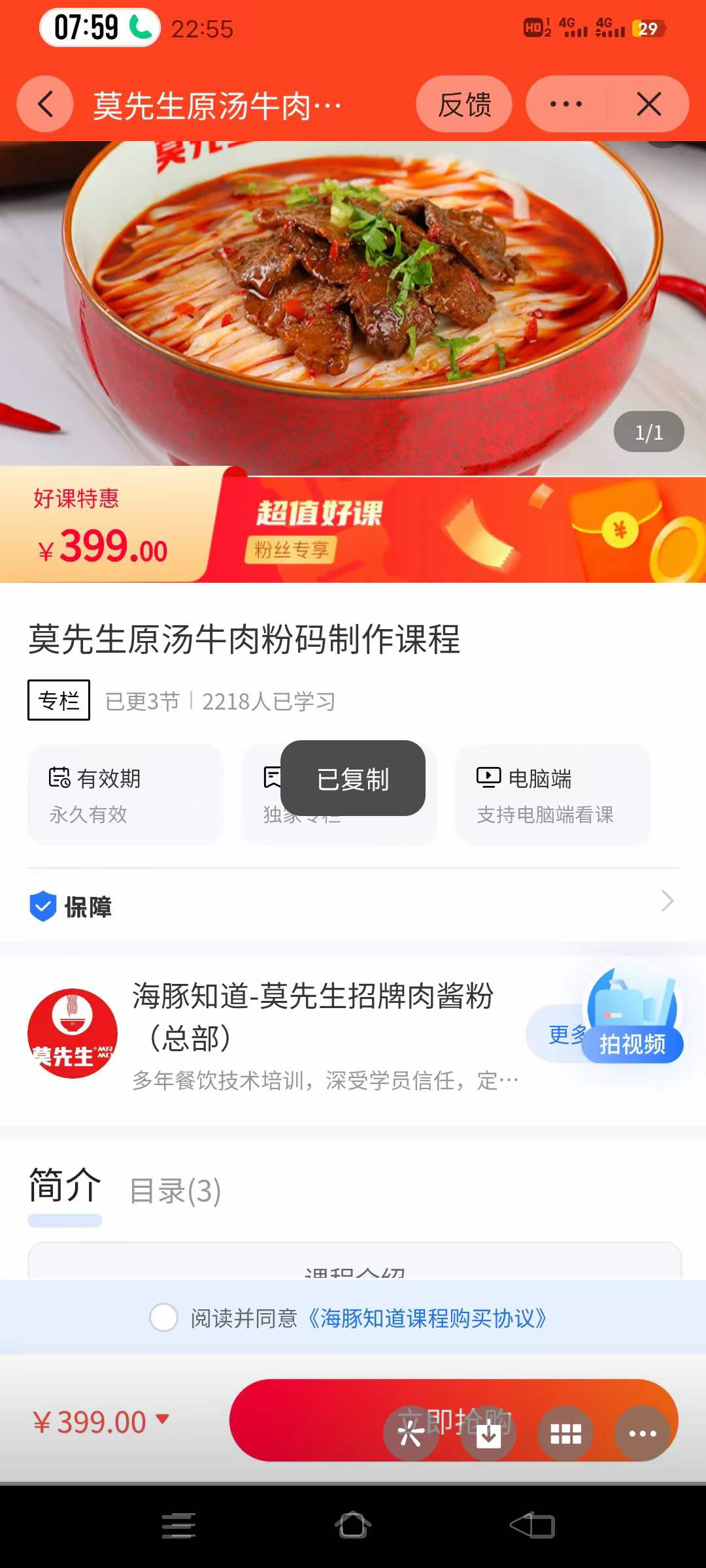
Task: Open the 保障 section chevron arrow
Action: coord(667,902)
